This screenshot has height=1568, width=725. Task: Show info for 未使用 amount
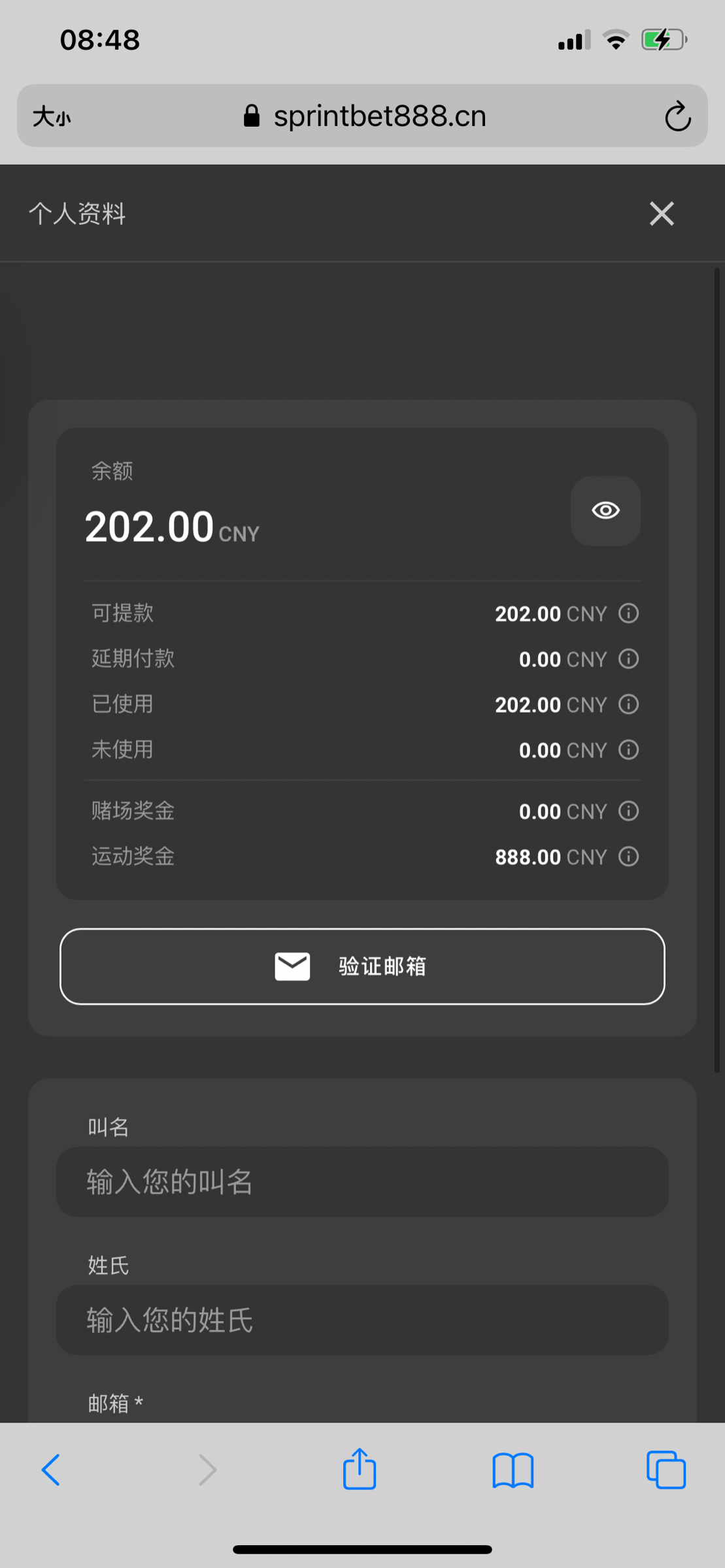(628, 750)
